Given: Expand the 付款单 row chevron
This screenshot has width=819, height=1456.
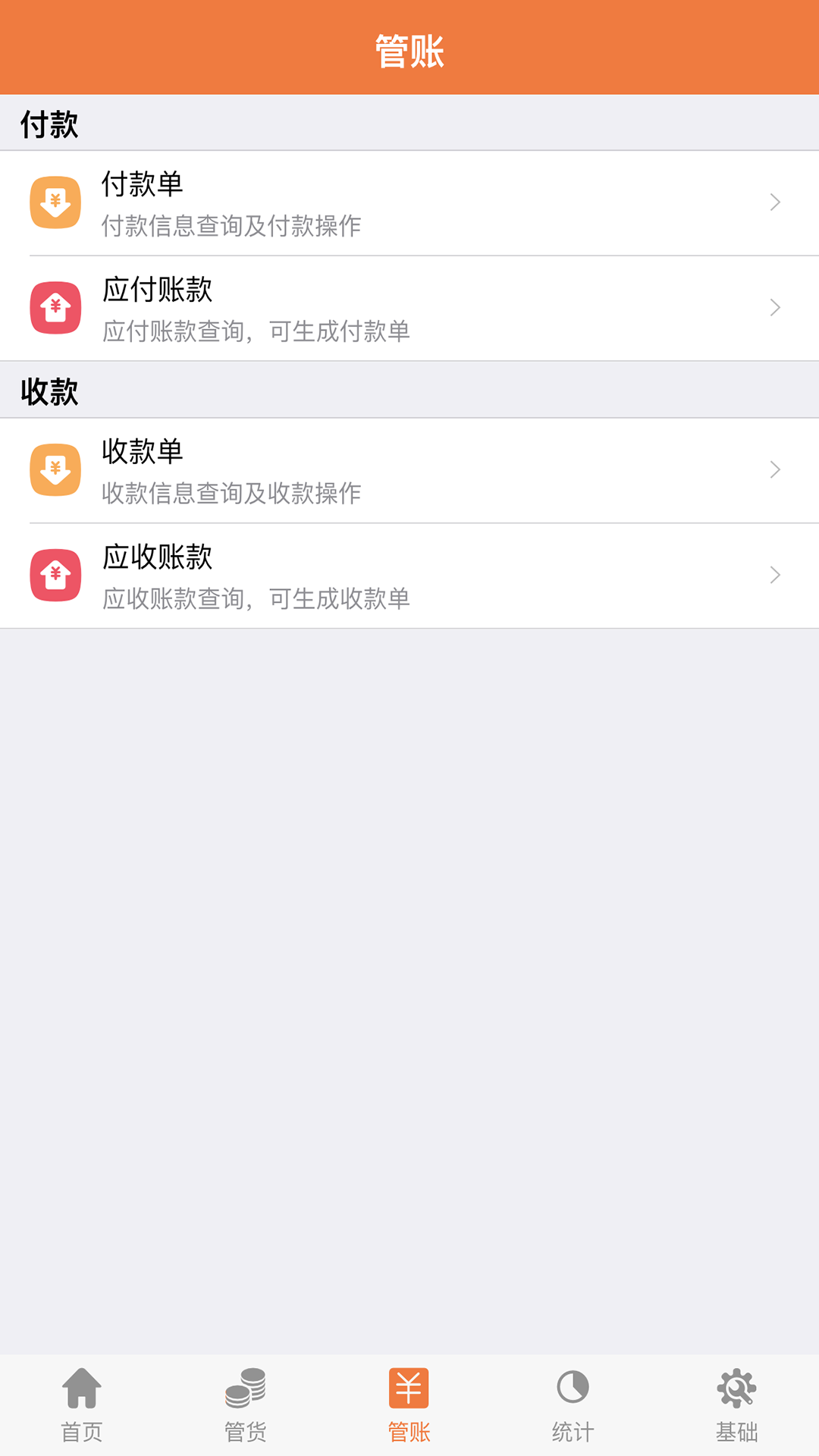Looking at the screenshot, I should [x=774, y=202].
